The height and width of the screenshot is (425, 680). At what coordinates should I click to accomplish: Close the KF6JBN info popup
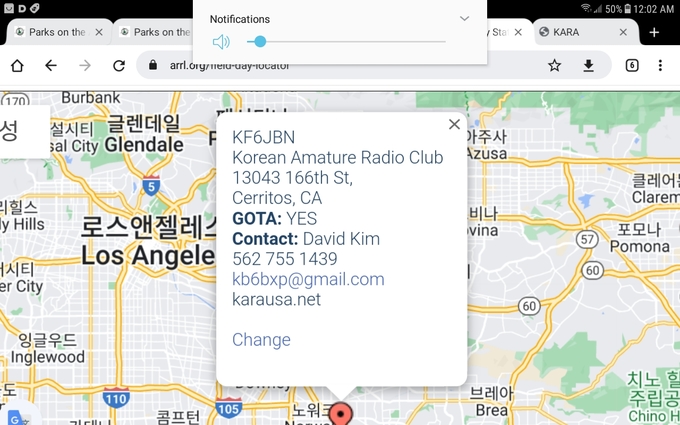[454, 124]
